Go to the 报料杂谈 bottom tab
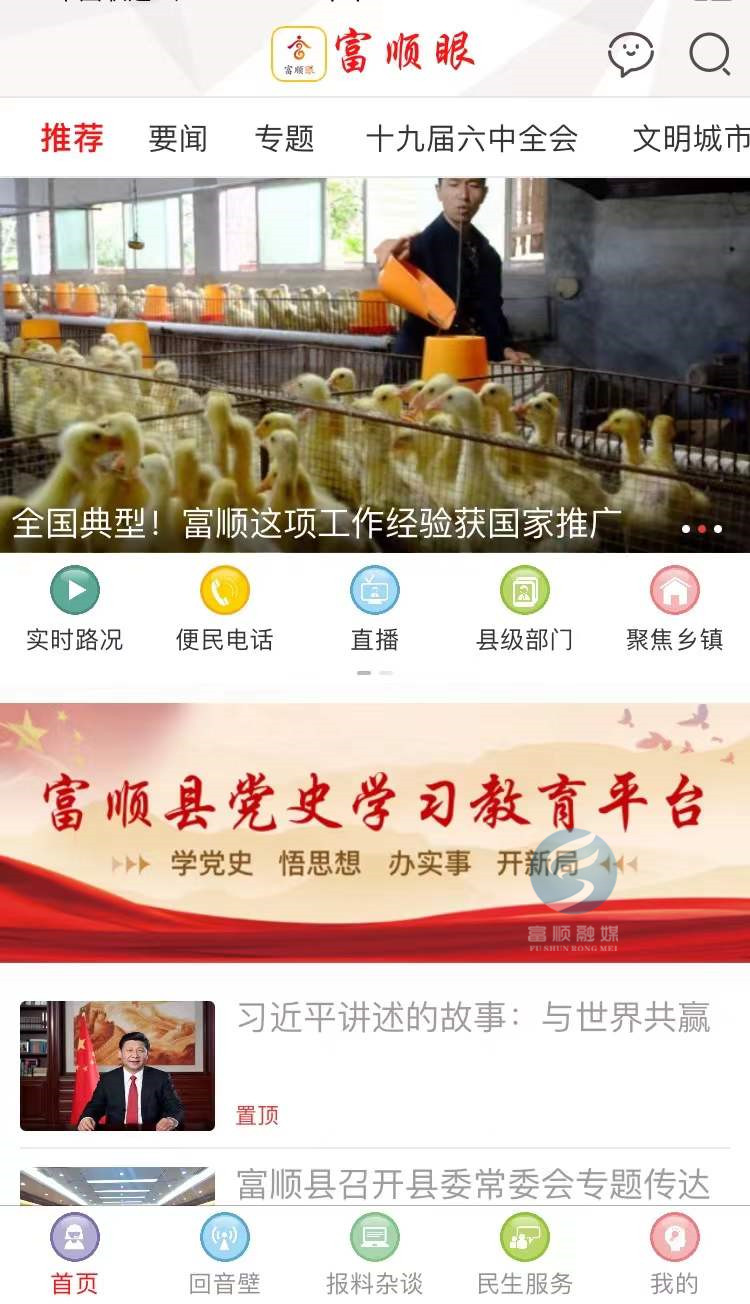This screenshot has width=750, height=1304. pos(375,1255)
